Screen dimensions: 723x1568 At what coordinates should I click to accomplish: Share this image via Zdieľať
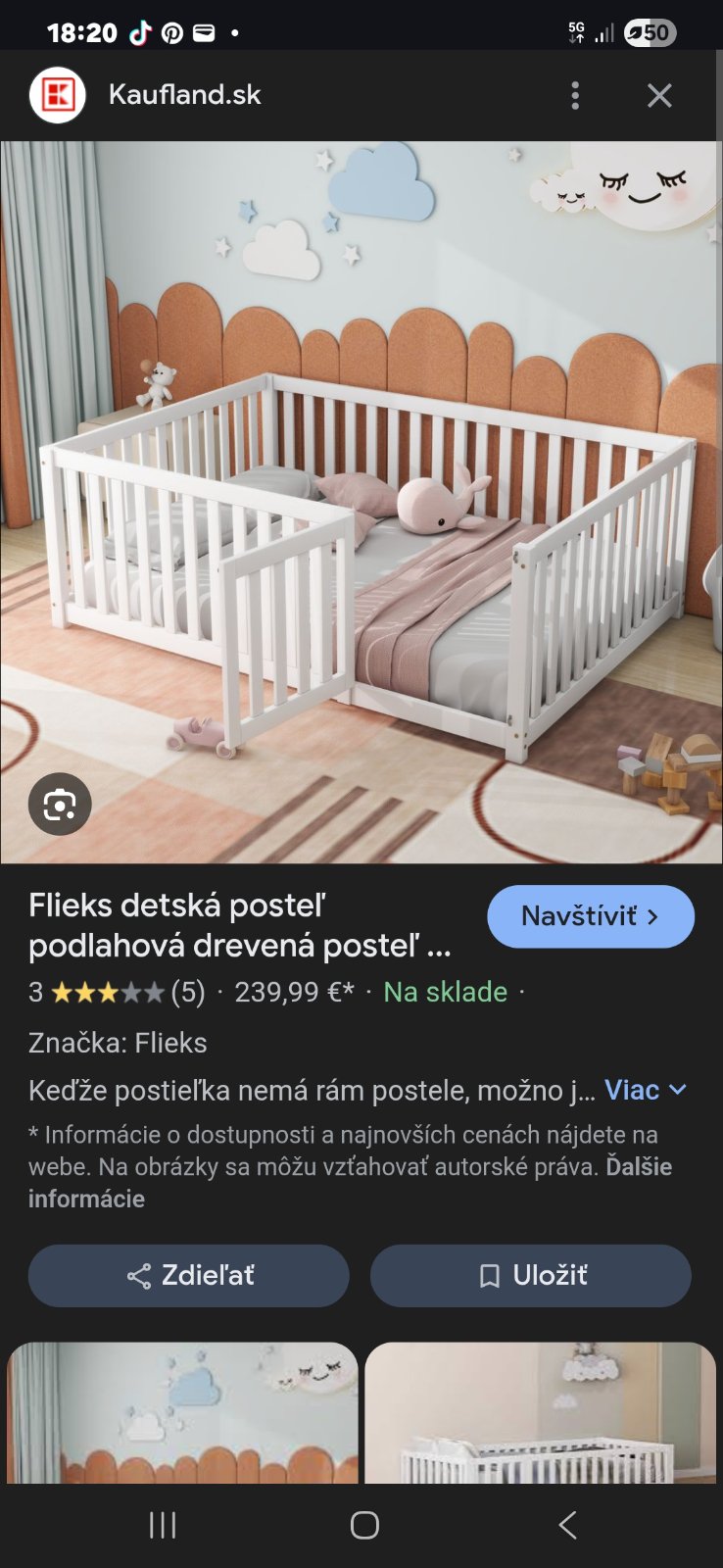pyautogui.click(x=189, y=1275)
